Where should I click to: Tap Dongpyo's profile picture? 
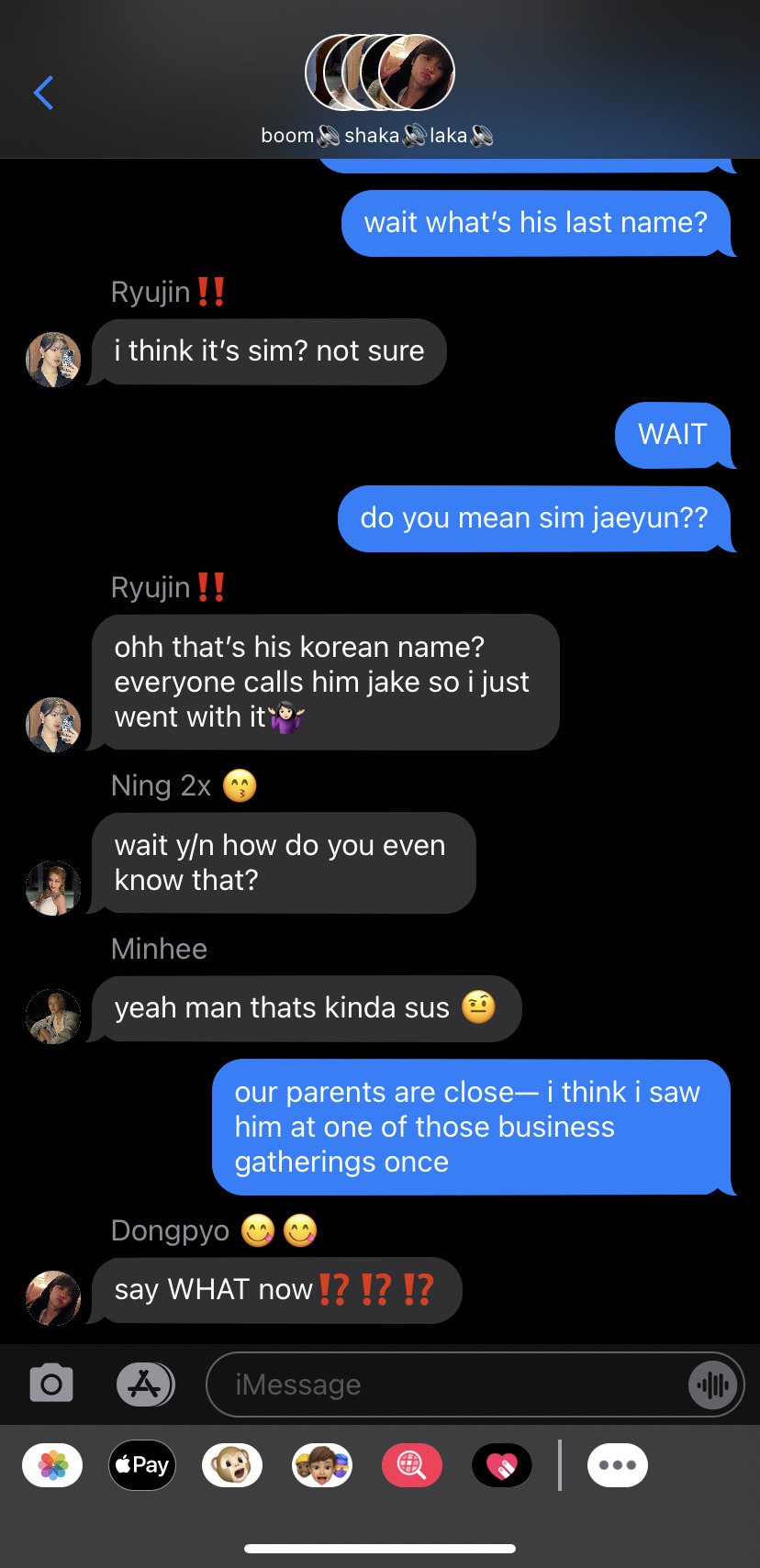(x=53, y=1297)
